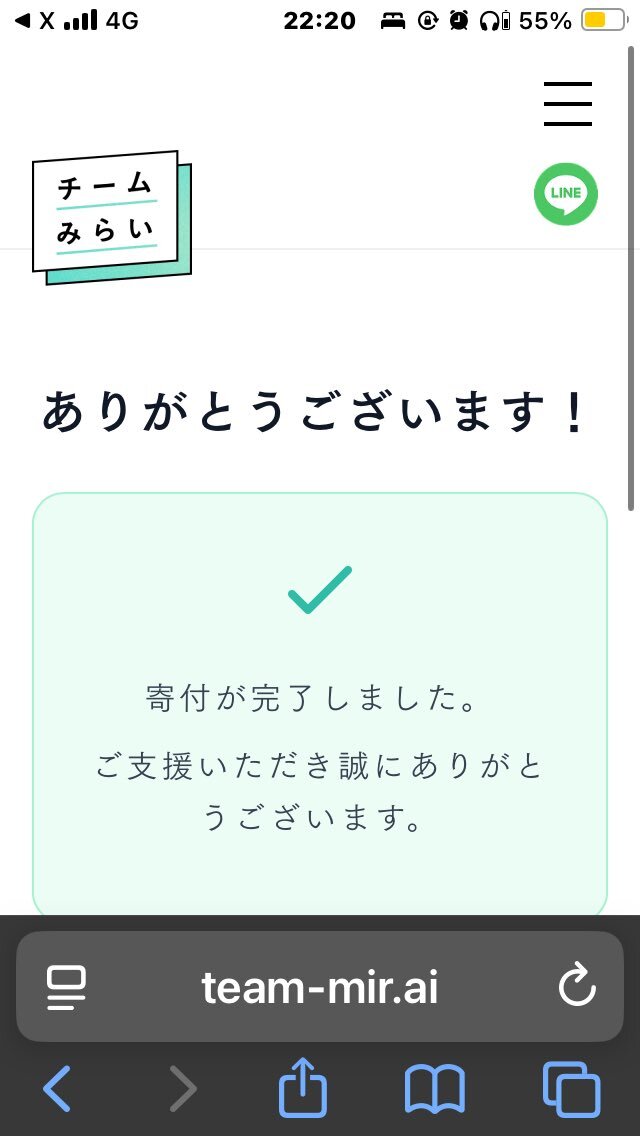The image size is (640, 1136).
Task: Tap the team-mir.ai address field
Action: pos(320,987)
